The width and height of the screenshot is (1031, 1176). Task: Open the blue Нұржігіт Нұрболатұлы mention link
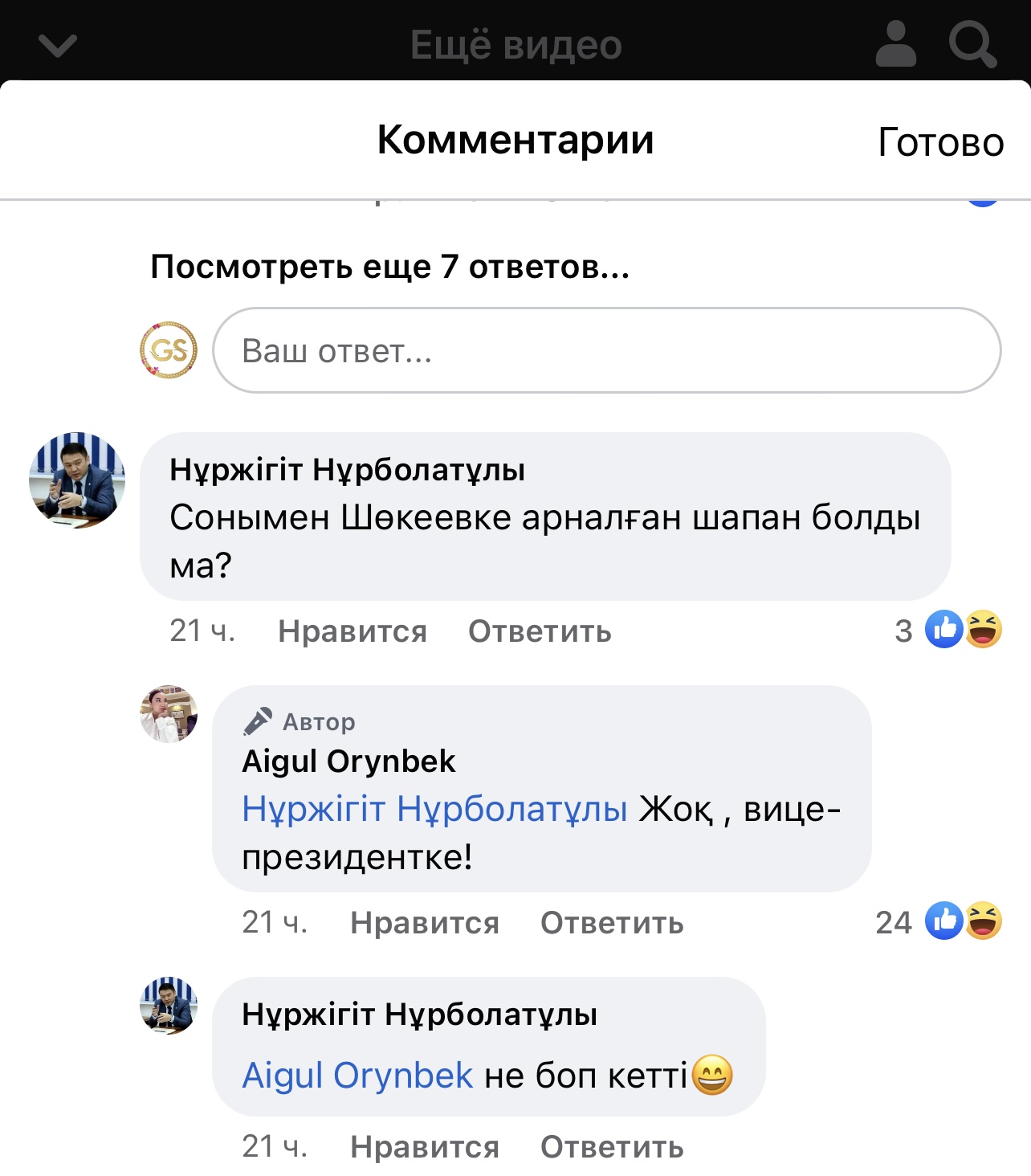[434, 809]
